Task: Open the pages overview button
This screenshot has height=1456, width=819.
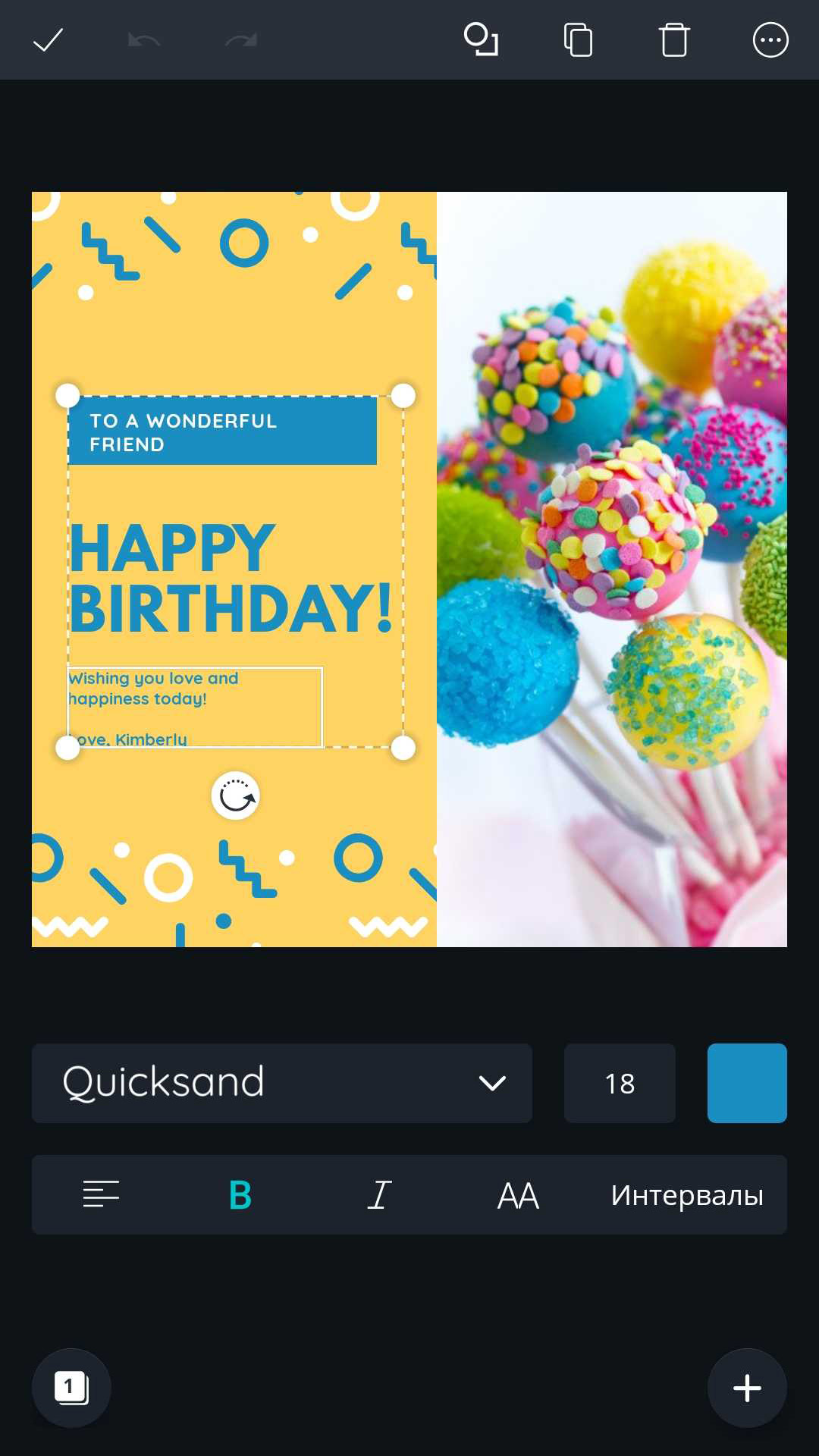Action: (x=71, y=1388)
